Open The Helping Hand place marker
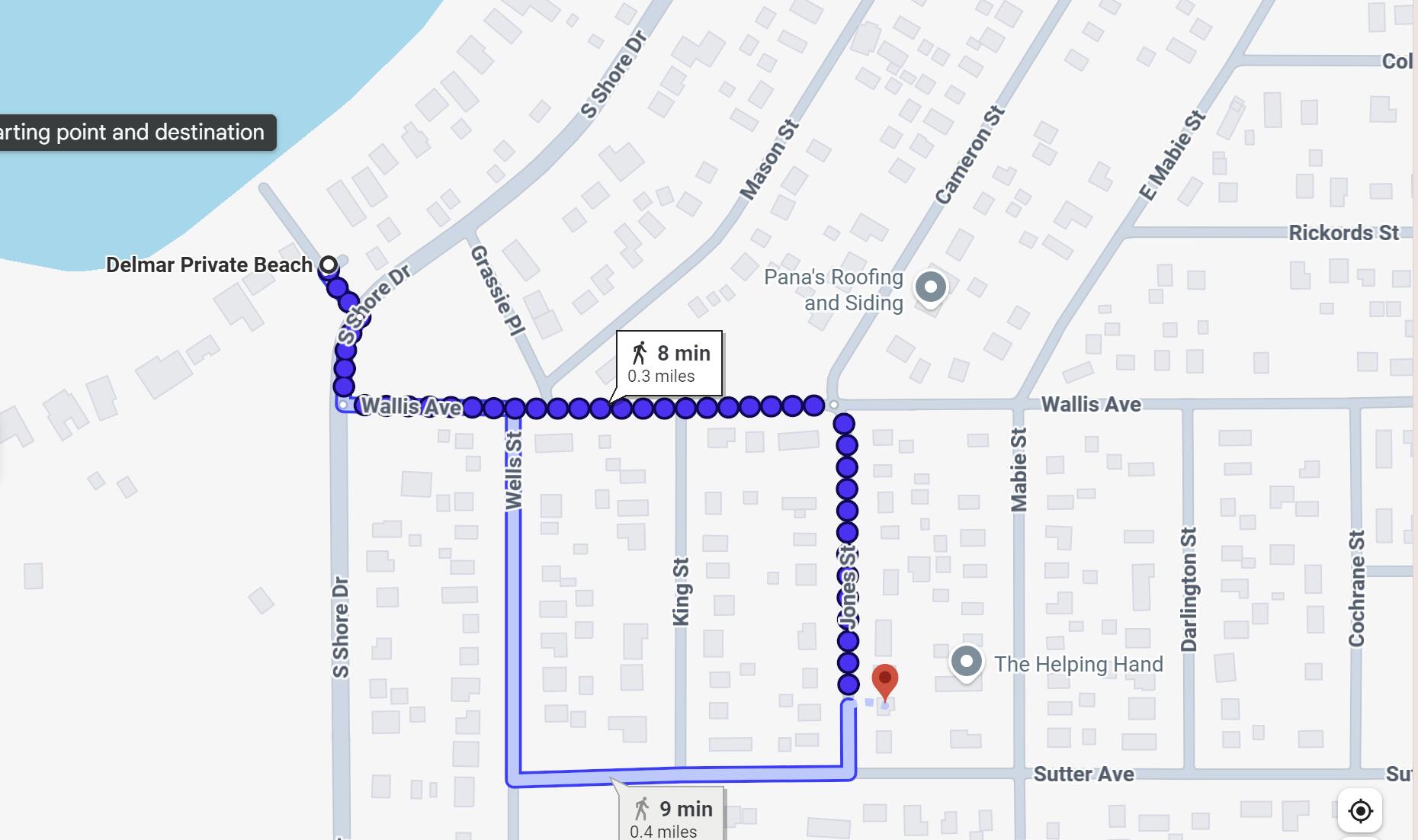Viewport: 1418px width, 840px height. tap(966, 661)
